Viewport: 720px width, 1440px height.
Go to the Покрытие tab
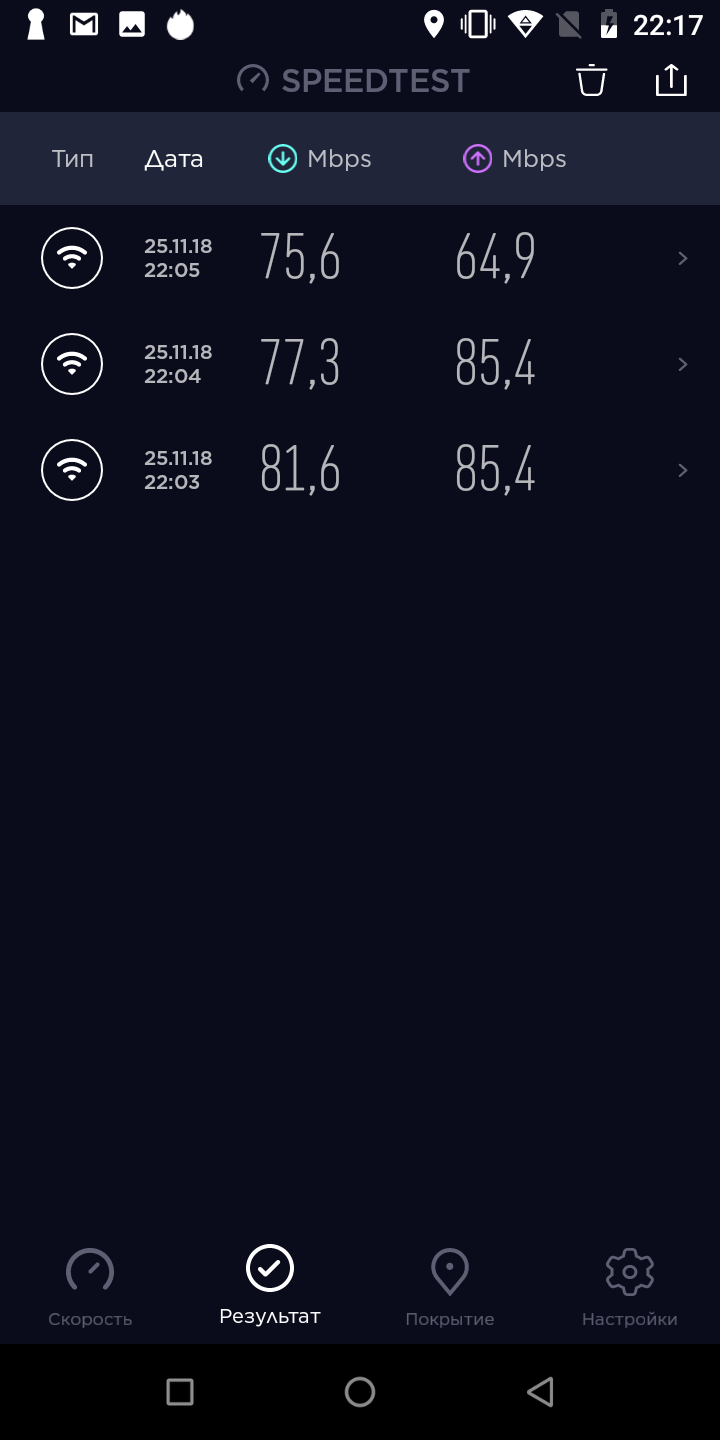tap(450, 1288)
